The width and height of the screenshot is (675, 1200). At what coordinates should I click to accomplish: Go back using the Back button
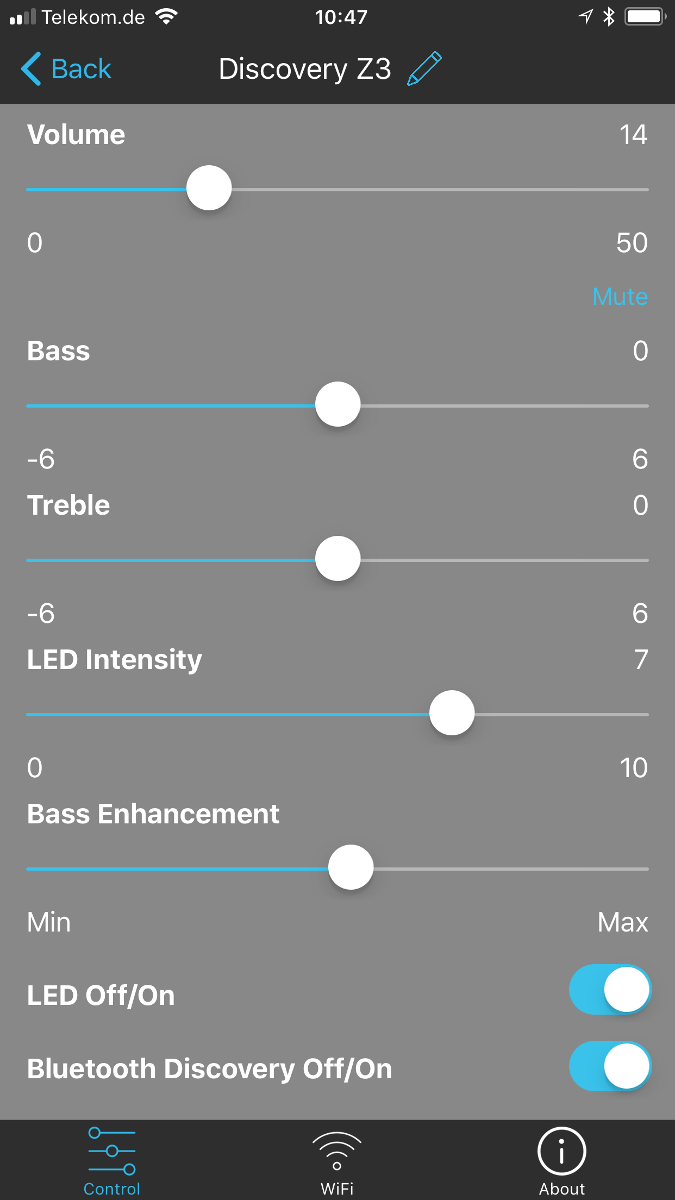pos(66,69)
